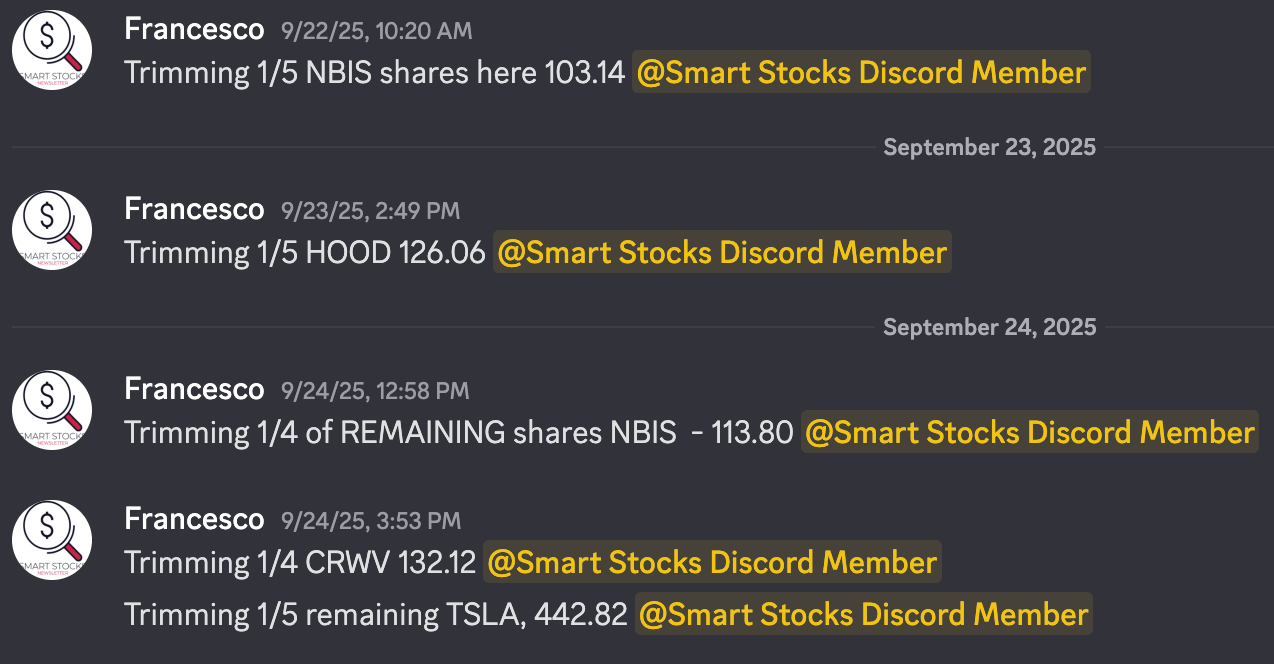View Francesco's avatar on the 12:58 PM message
The width and height of the screenshot is (1274, 664).
coord(52,411)
